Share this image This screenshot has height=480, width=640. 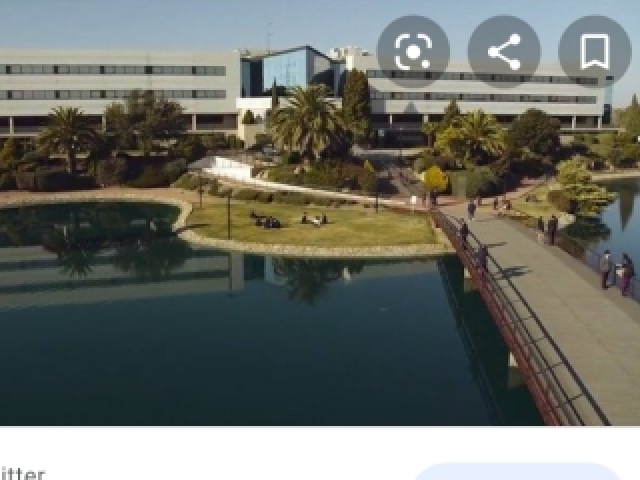click(504, 52)
